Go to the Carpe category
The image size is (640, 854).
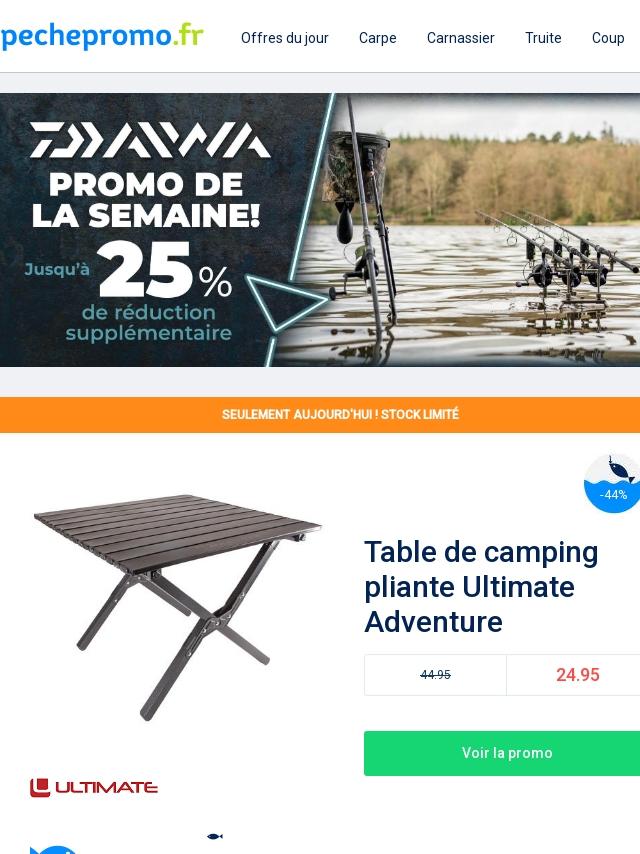(377, 38)
